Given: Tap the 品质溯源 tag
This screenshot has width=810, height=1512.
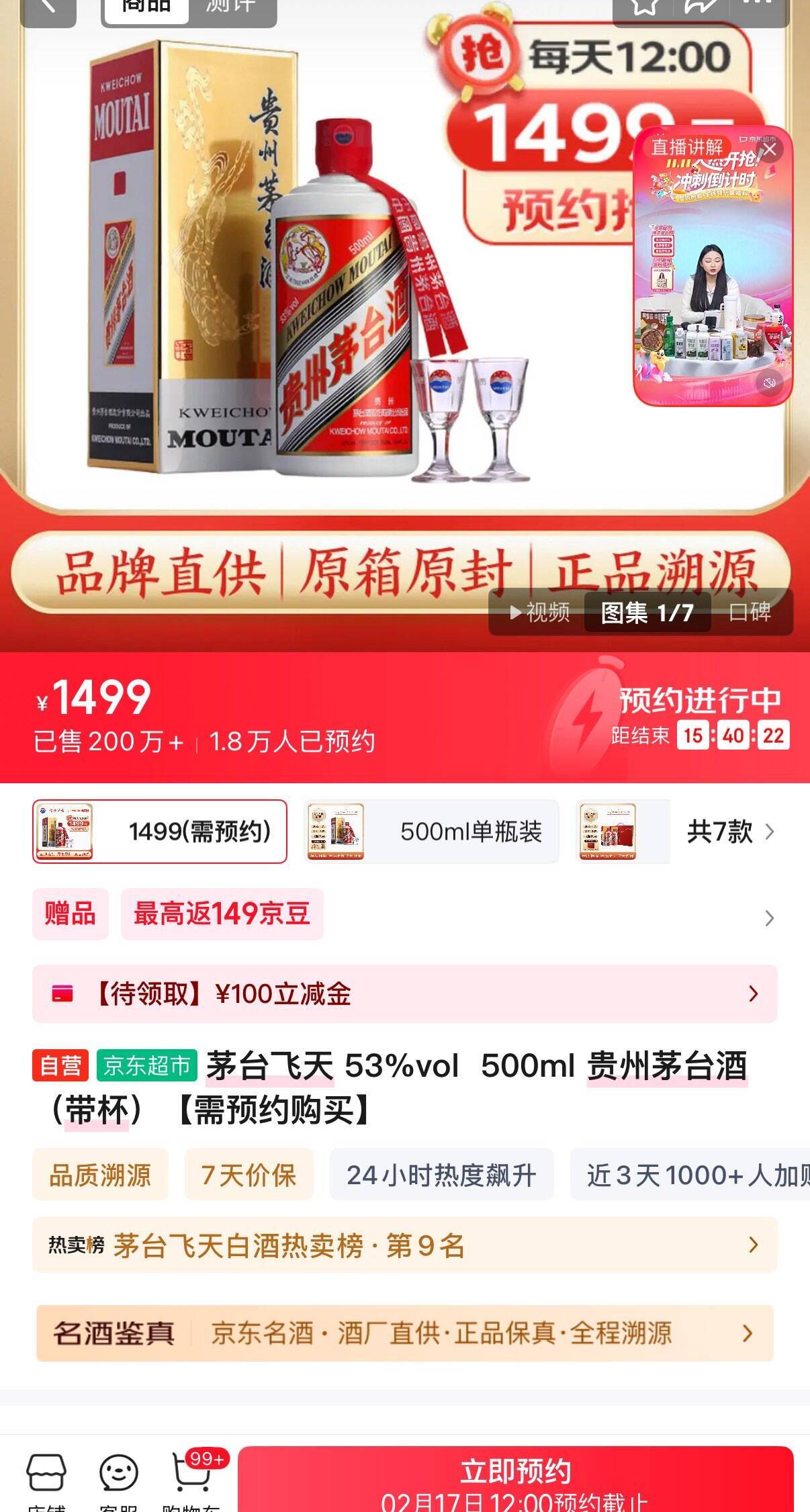Looking at the screenshot, I should click(100, 1175).
